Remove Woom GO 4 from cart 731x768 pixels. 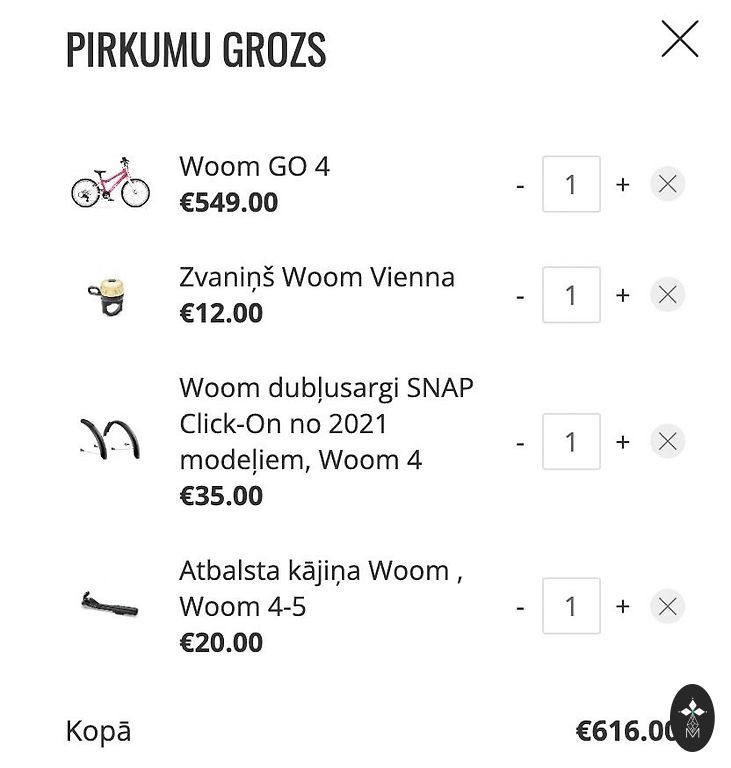point(667,184)
